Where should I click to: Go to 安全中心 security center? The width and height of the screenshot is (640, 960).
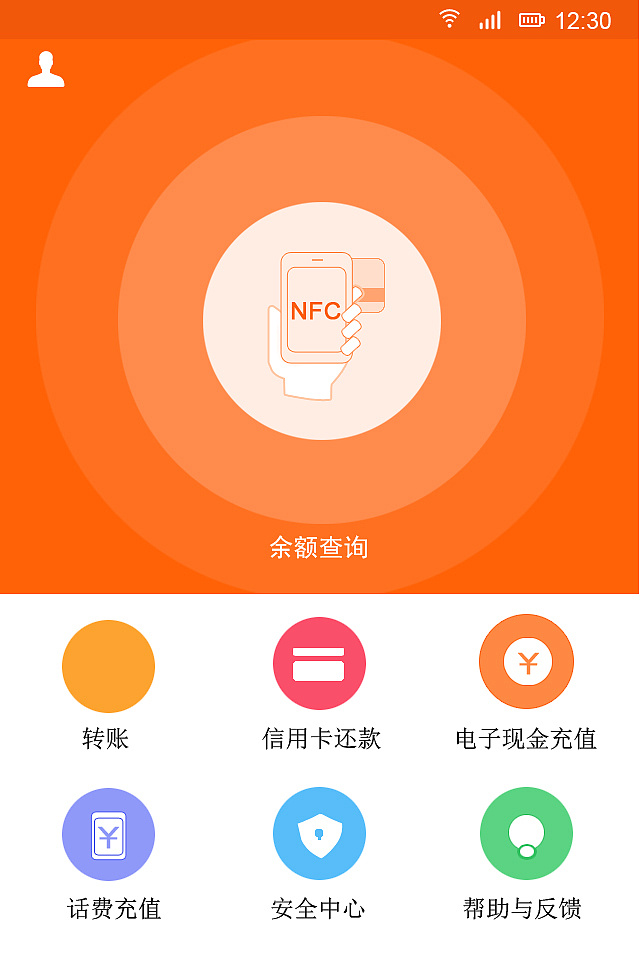click(x=319, y=834)
